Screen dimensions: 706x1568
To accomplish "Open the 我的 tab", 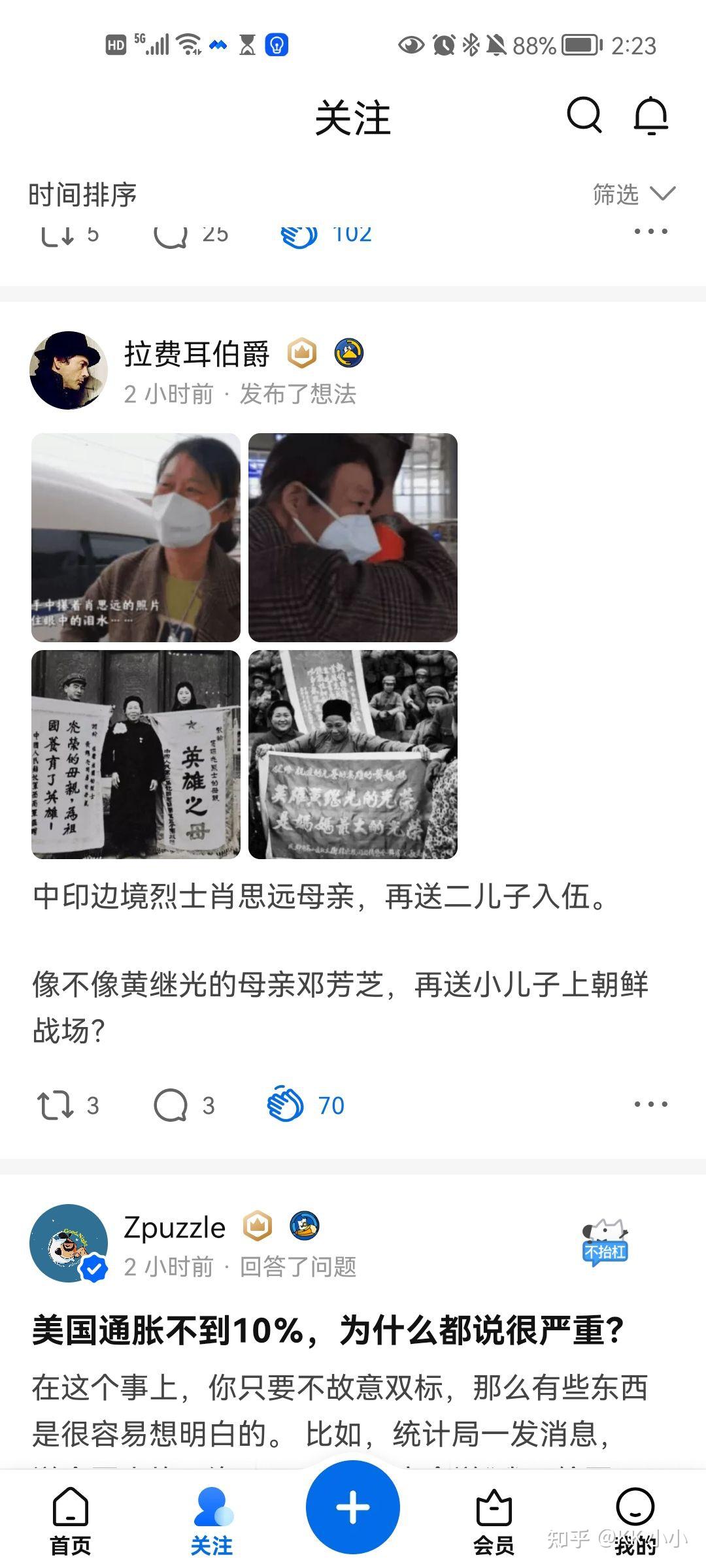I will point(635,1520).
